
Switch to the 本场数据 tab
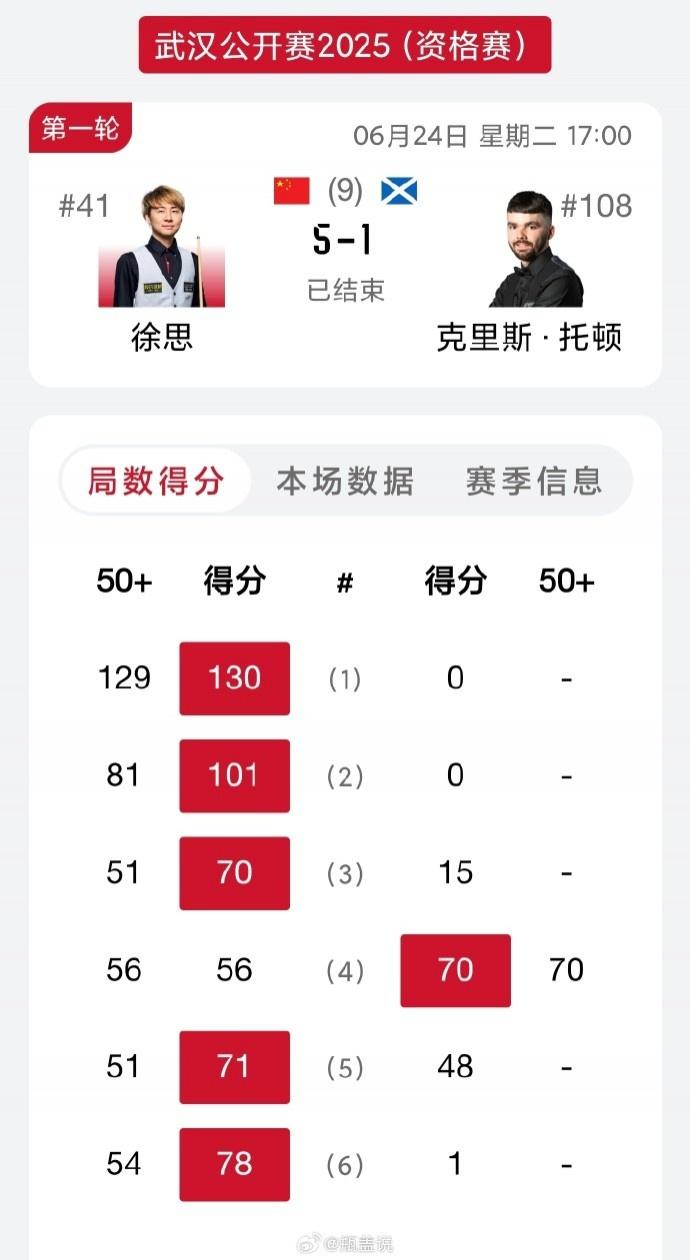[345, 480]
